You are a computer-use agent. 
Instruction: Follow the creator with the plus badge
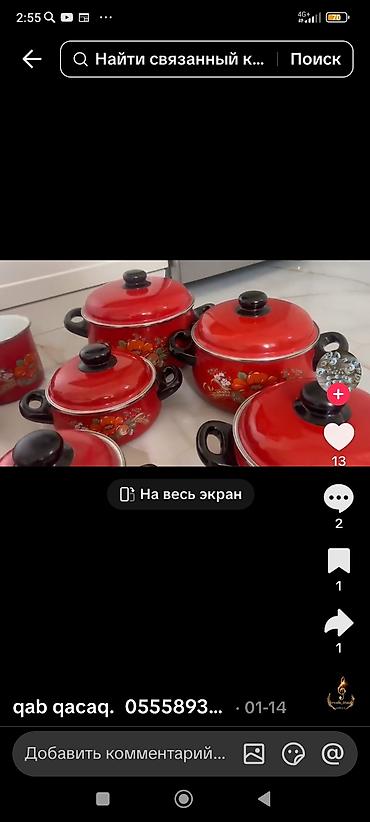(x=339, y=394)
